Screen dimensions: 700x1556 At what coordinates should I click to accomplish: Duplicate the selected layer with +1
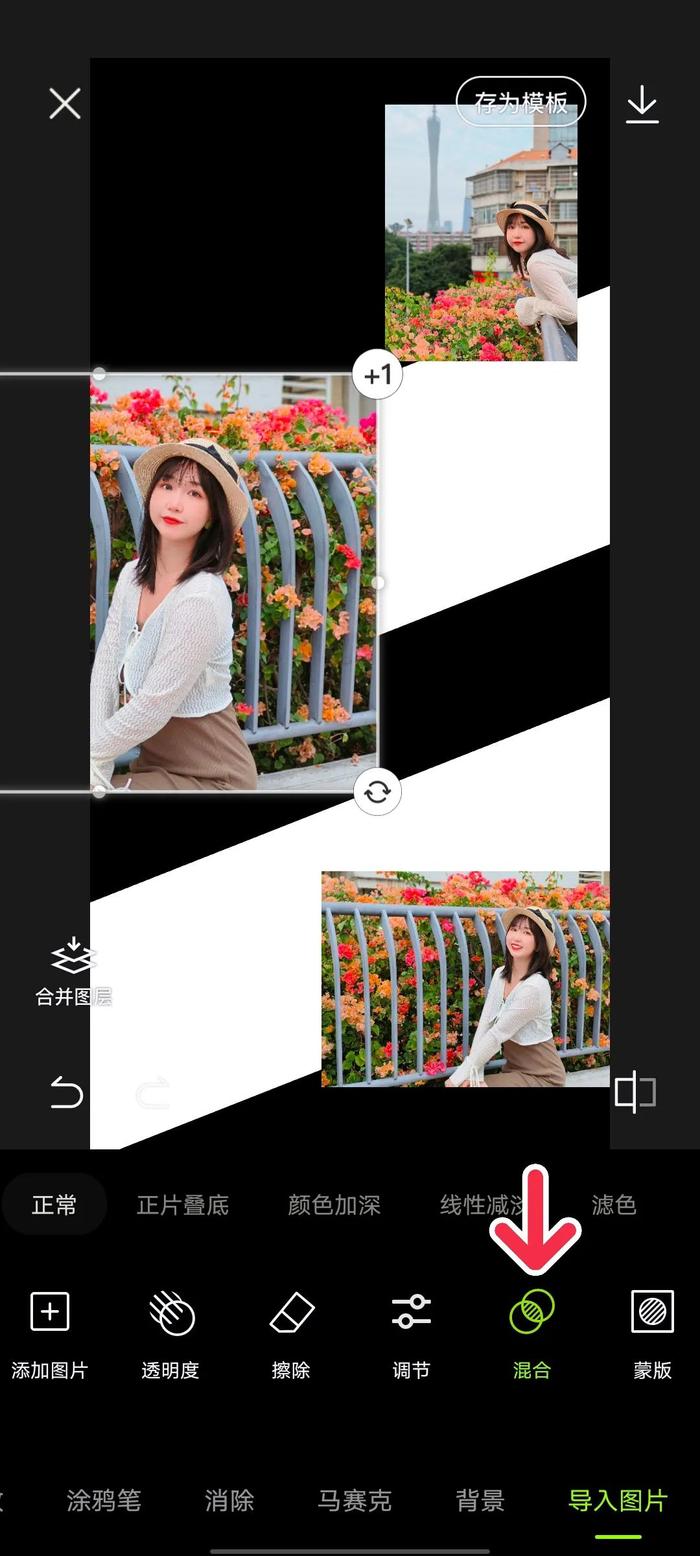point(378,375)
